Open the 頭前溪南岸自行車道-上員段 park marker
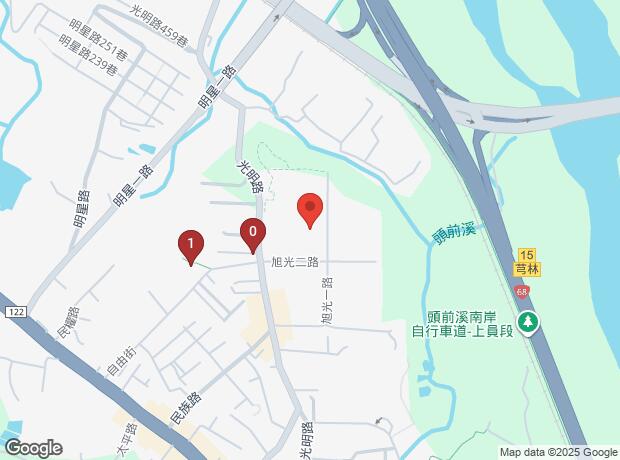Screen dimensions: 620x460 528,323
